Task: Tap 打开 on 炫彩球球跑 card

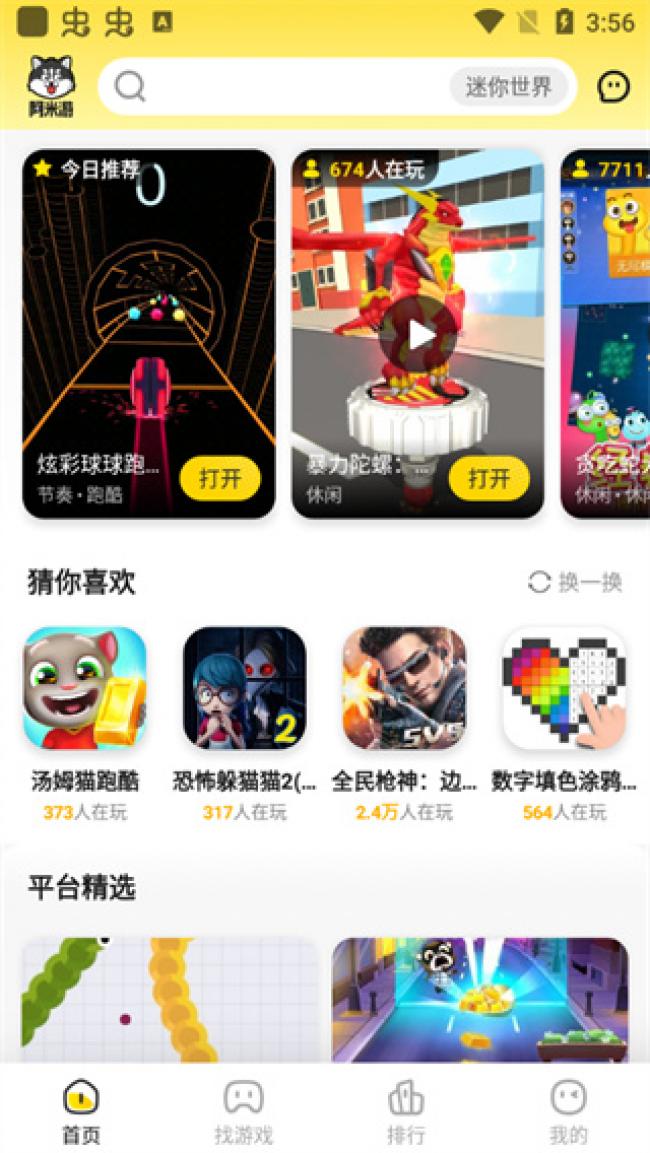Action: (x=220, y=479)
